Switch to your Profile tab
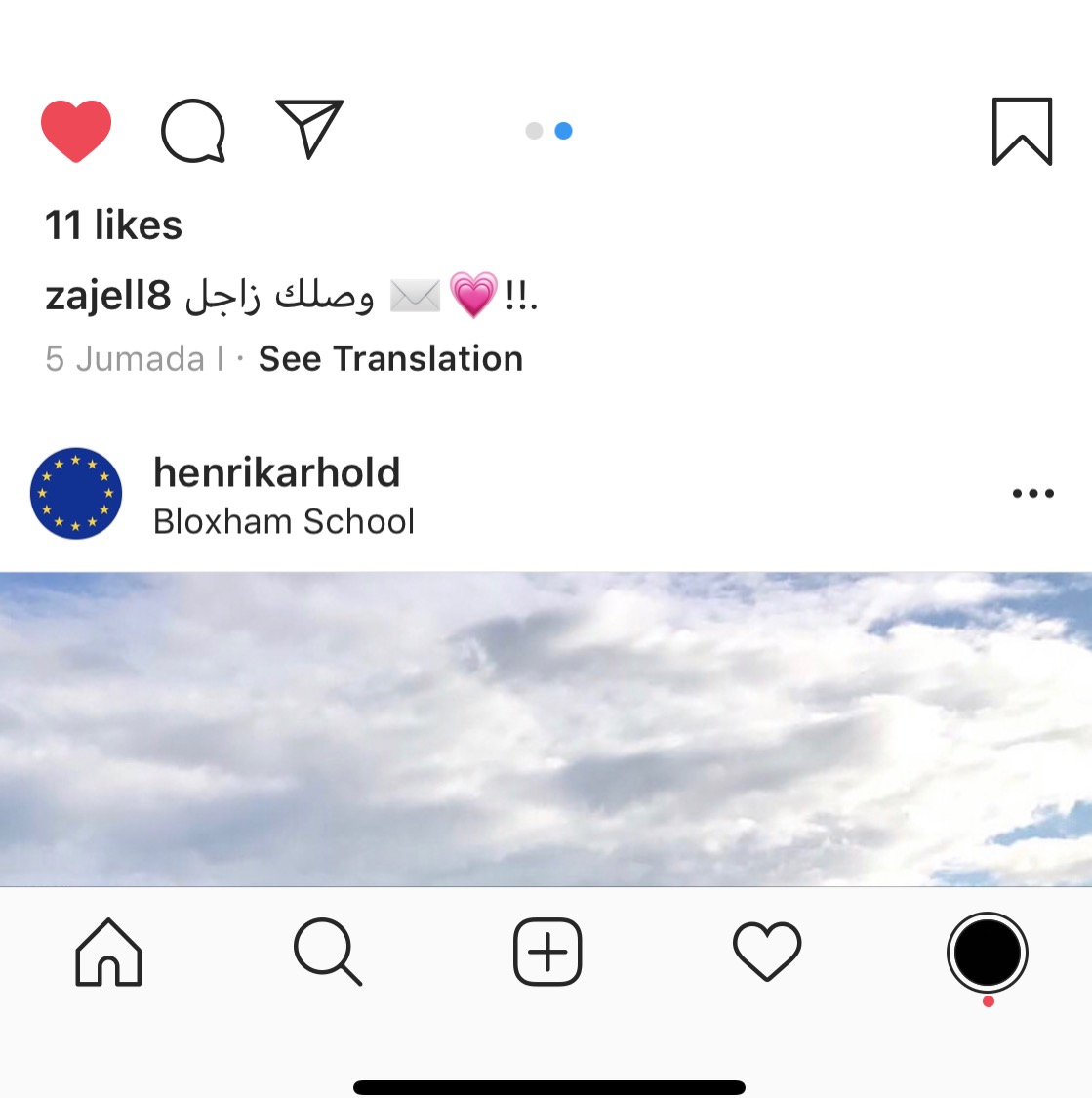 click(987, 952)
